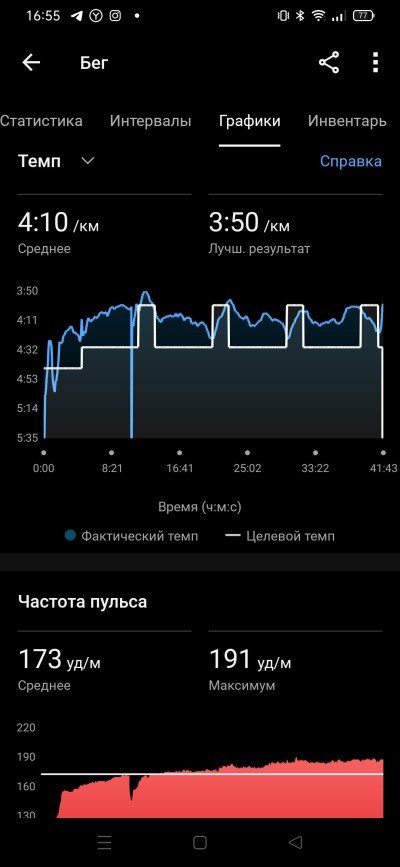Share this run activity
This screenshot has width=400, height=867.
click(329, 62)
